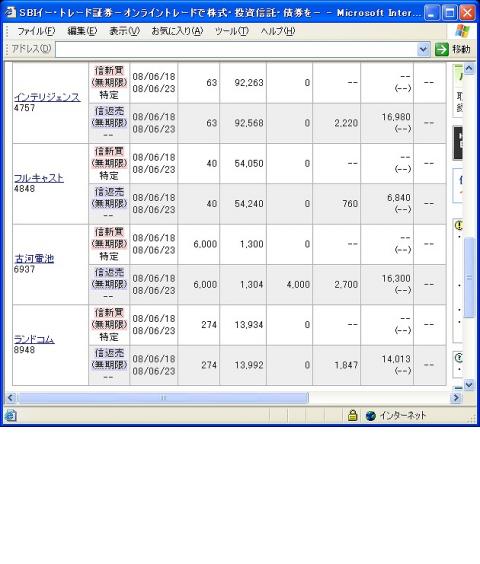Screen dimensions: 480x564
Task: Open the インテリジェンス stock link
Action: [47, 97]
